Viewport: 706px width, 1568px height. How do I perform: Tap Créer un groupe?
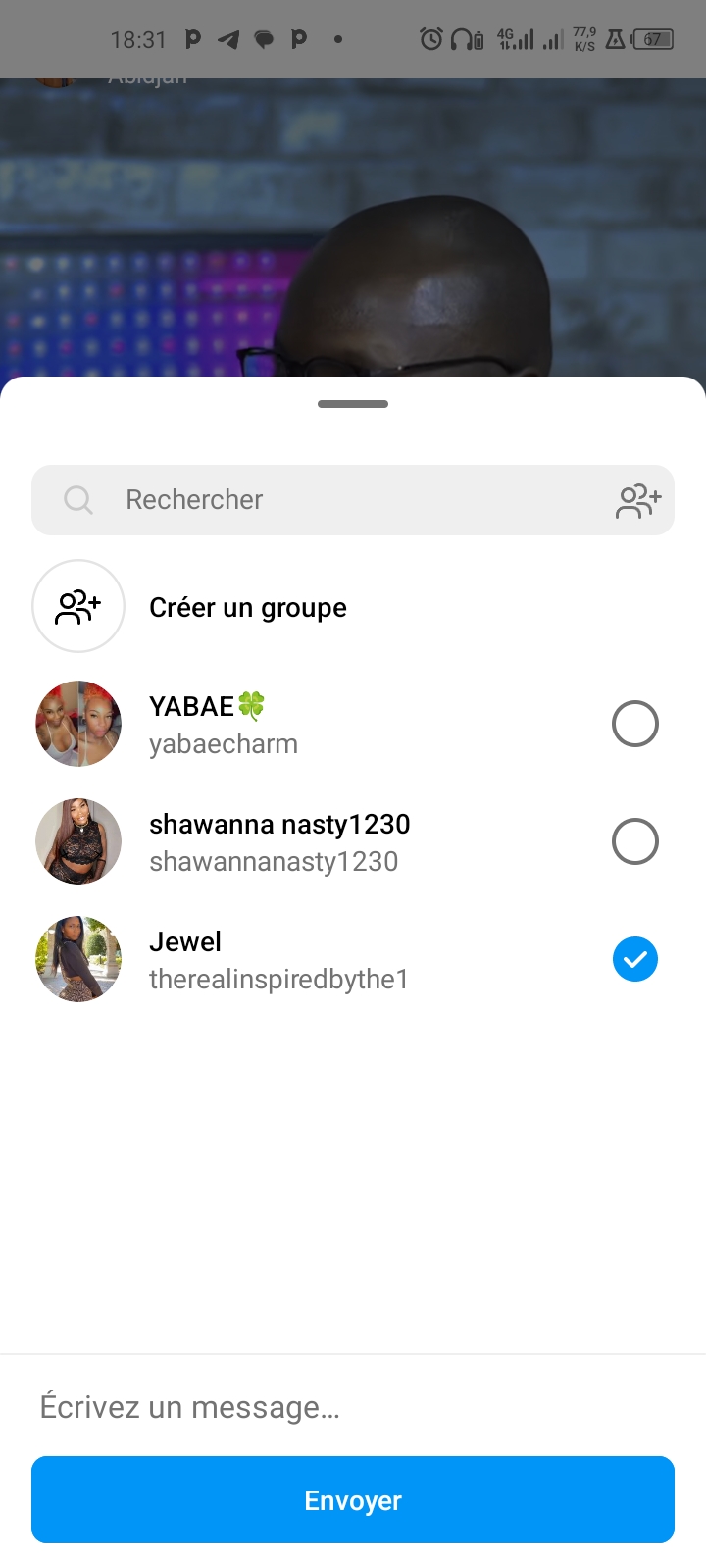tap(247, 608)
